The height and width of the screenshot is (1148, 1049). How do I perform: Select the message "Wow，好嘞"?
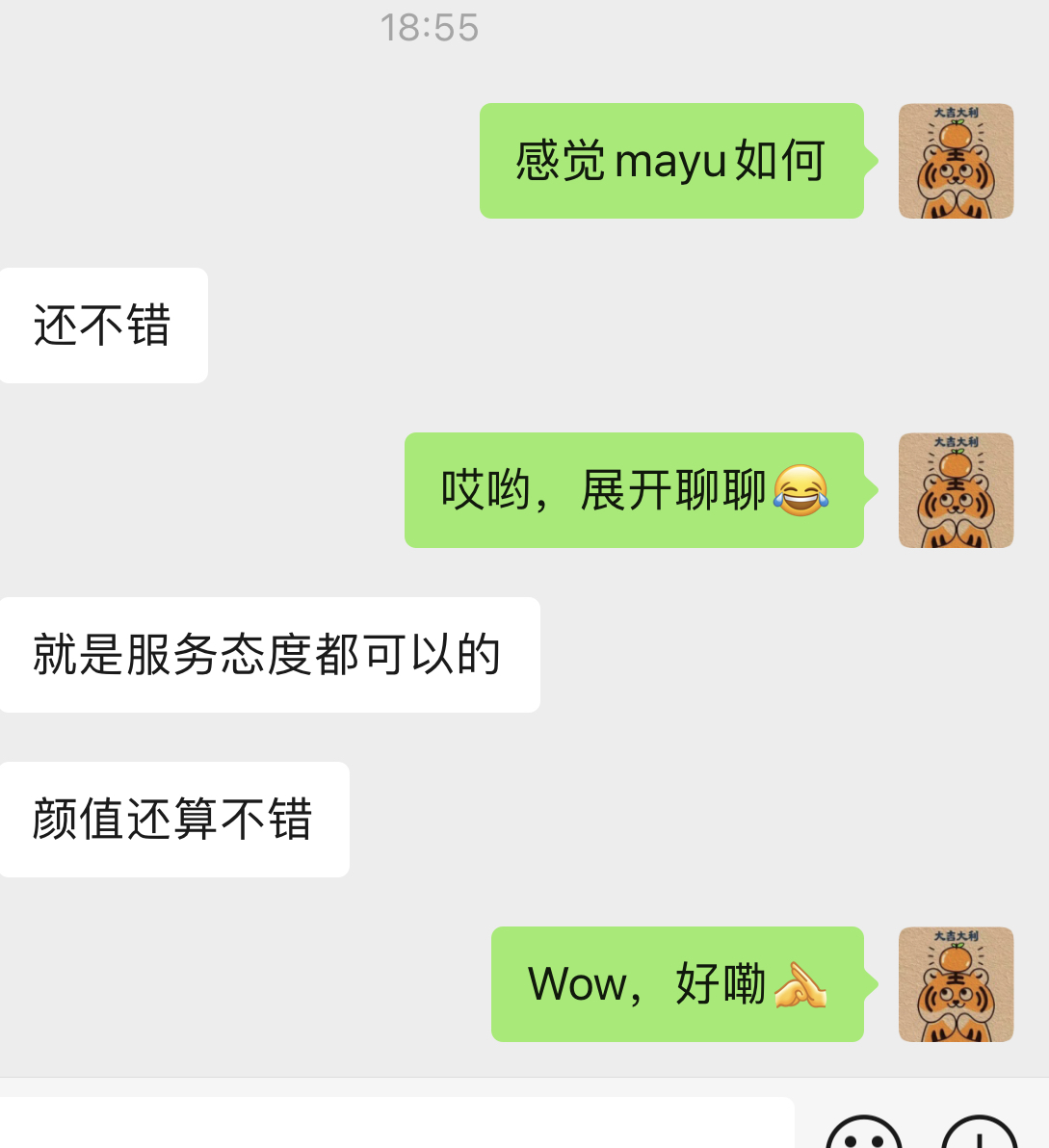[676, 984]
